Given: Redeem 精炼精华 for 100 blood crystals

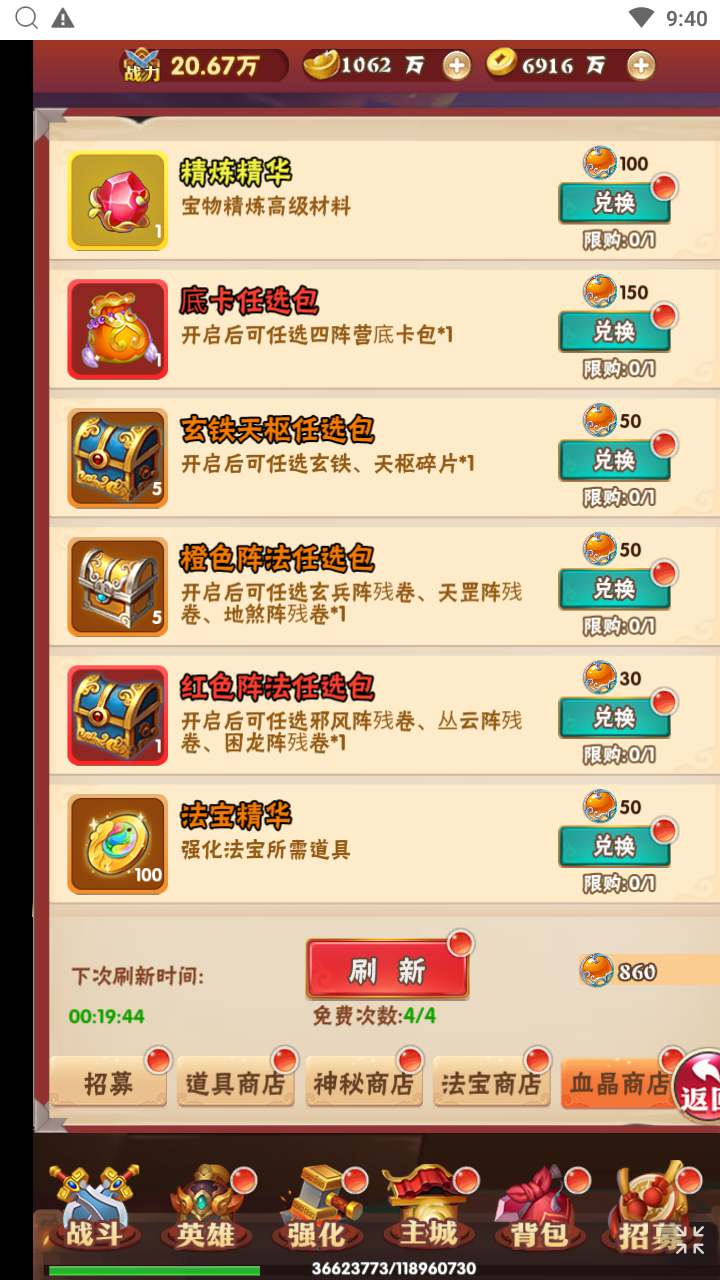Looking at the screenshot, I should (x=613, y=202).
